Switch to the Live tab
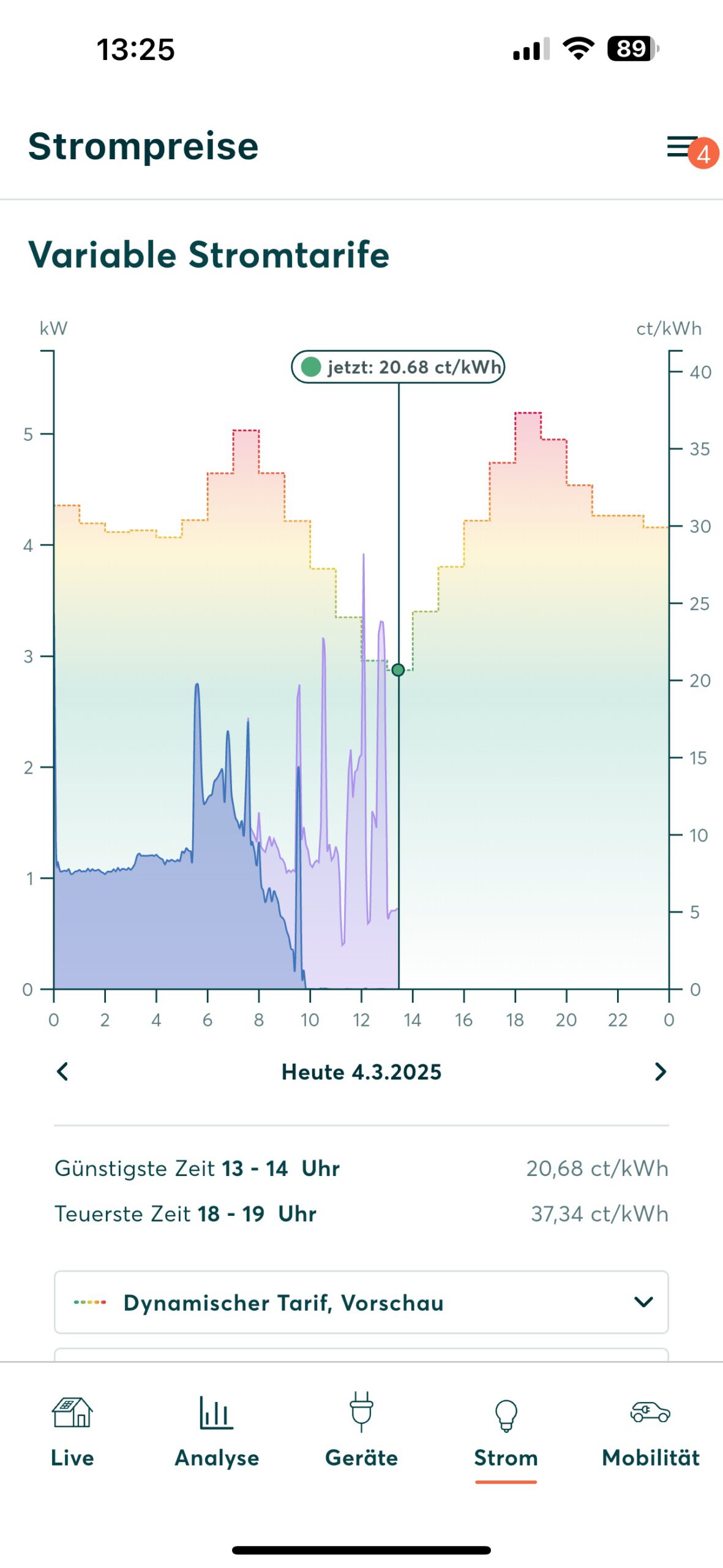This screenshot has height=1568, width=723. click(72, 1432)
